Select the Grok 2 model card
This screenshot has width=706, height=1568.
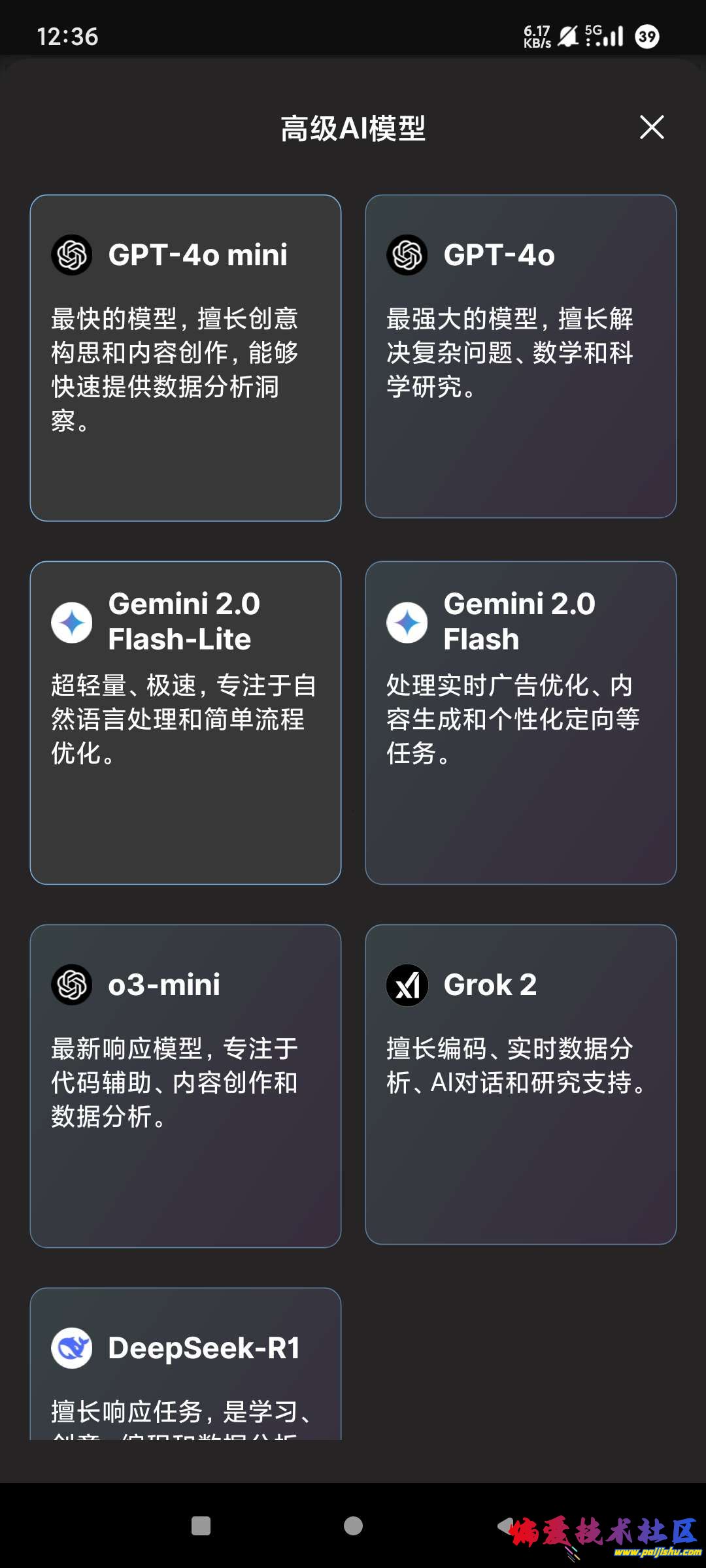pos(520,1084)
